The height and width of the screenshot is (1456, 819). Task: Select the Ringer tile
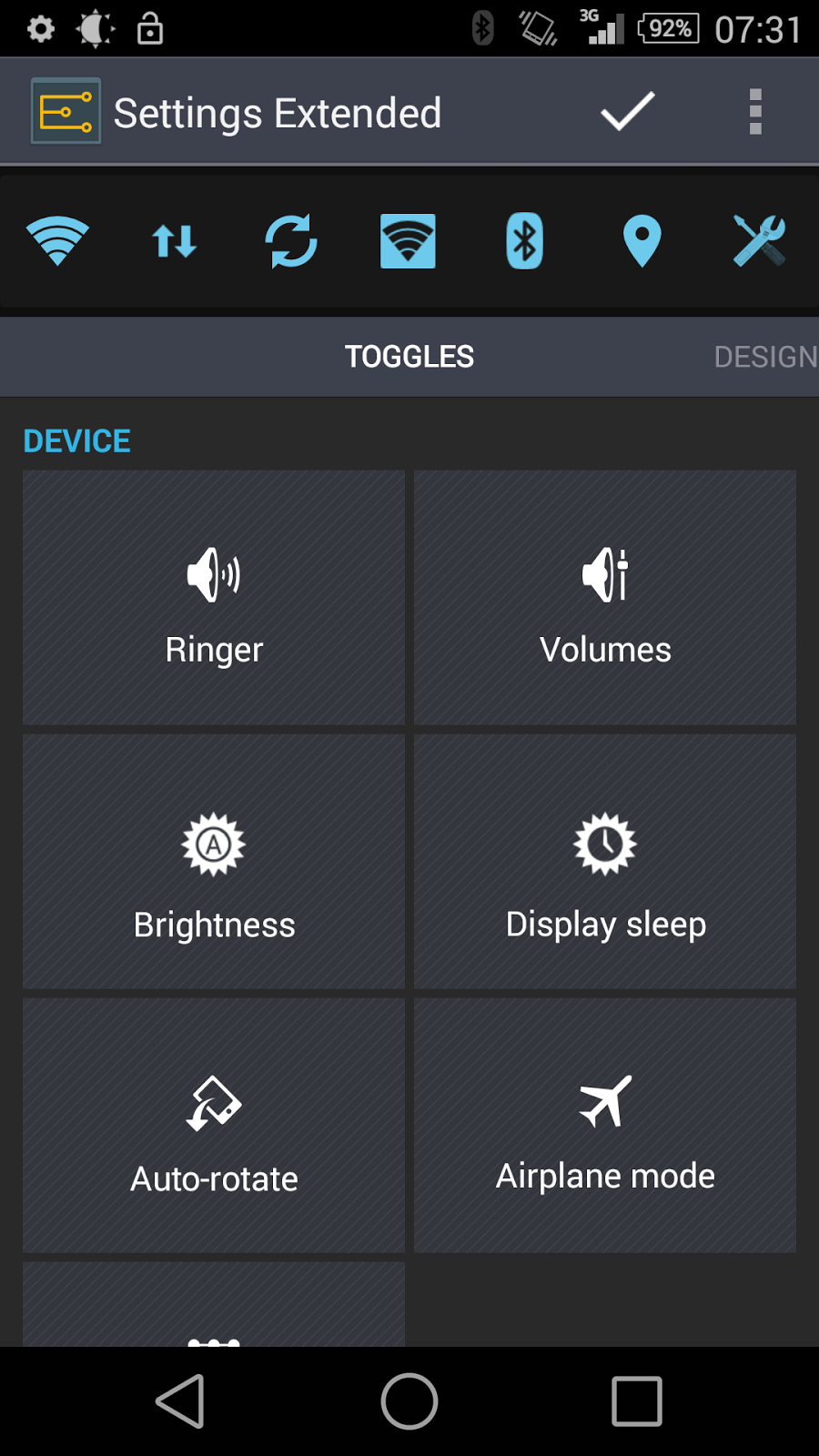pos(214,598)
